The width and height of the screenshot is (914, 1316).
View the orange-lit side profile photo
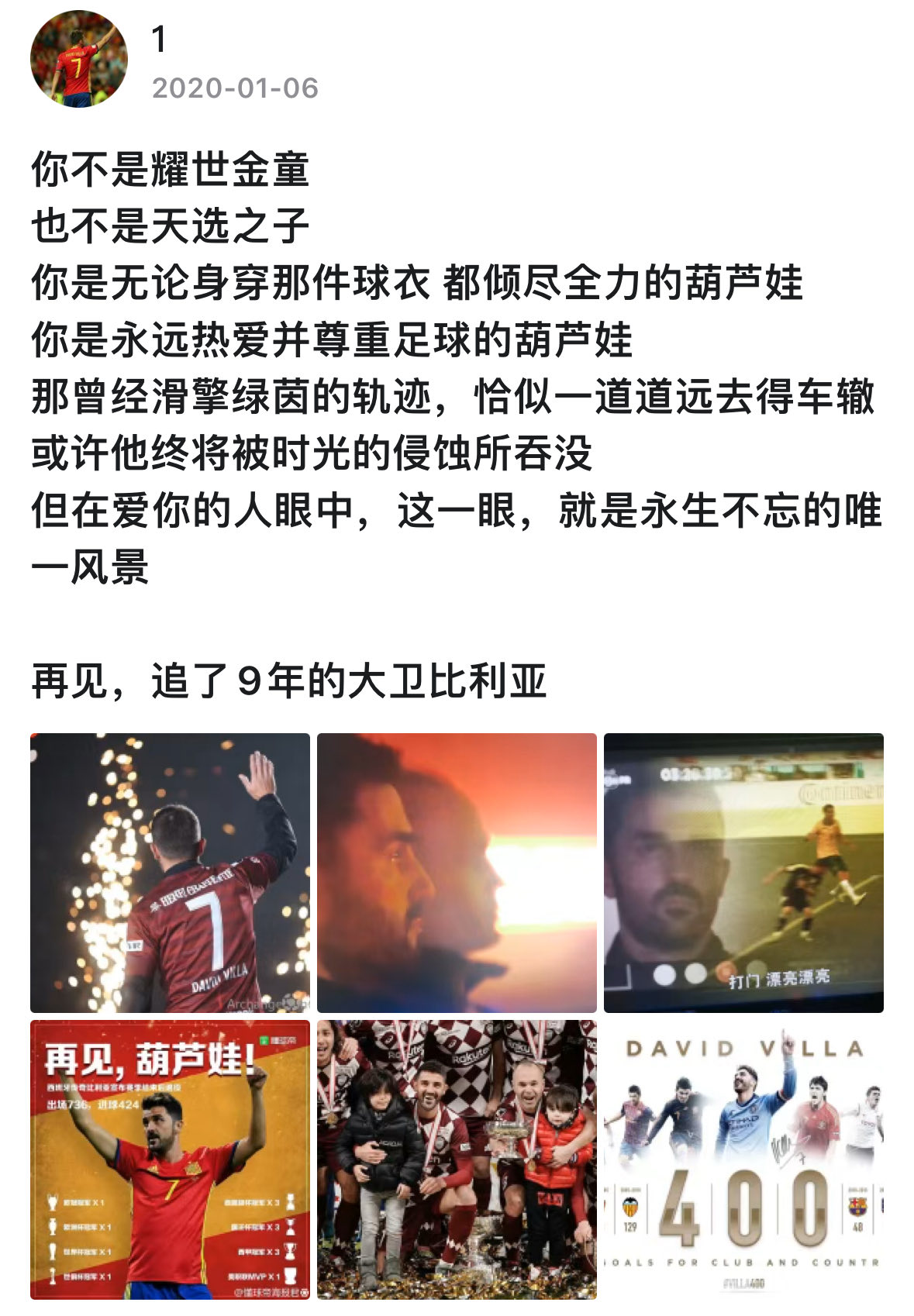pos(457,873)
